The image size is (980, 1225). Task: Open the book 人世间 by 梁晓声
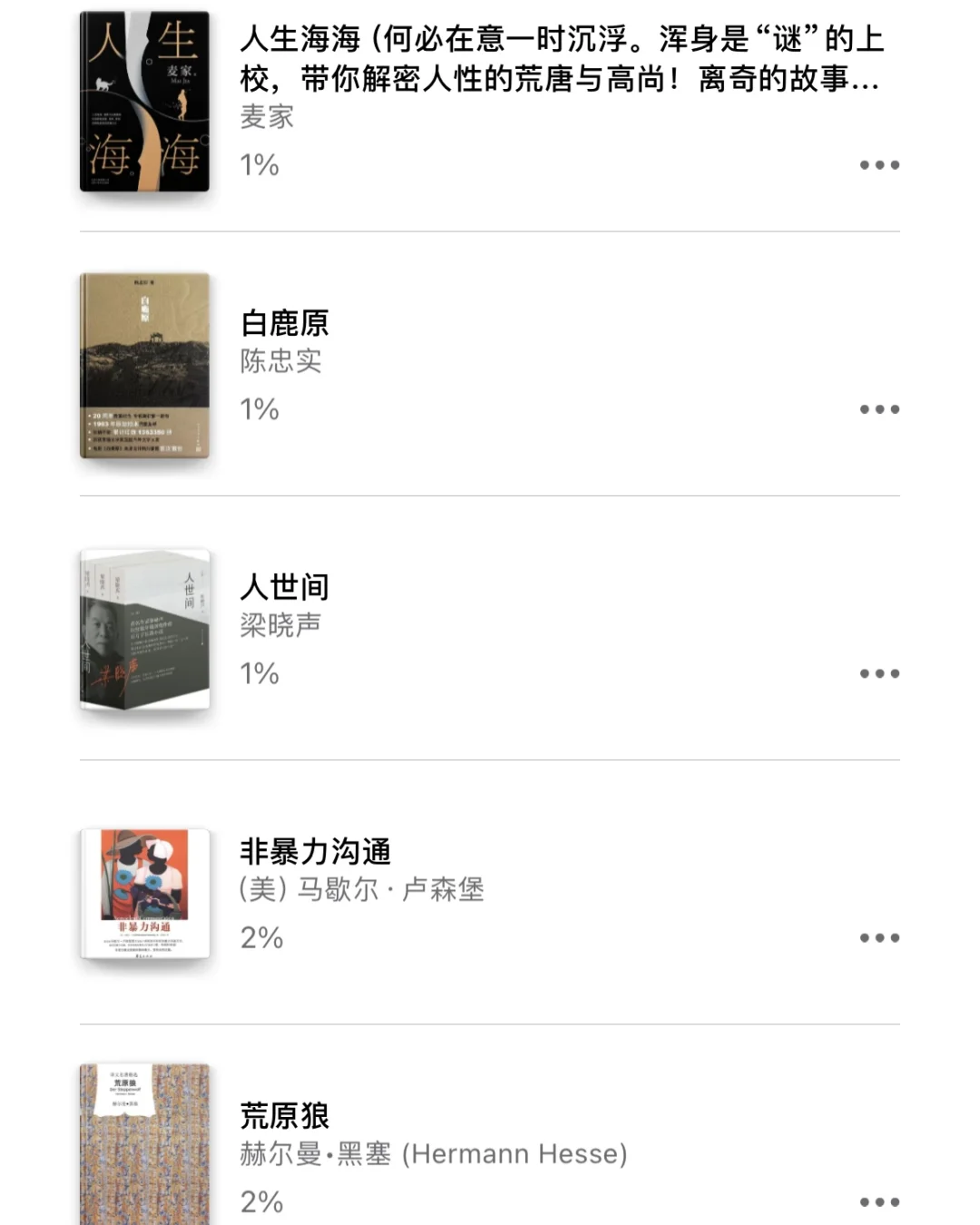point(145,630)
